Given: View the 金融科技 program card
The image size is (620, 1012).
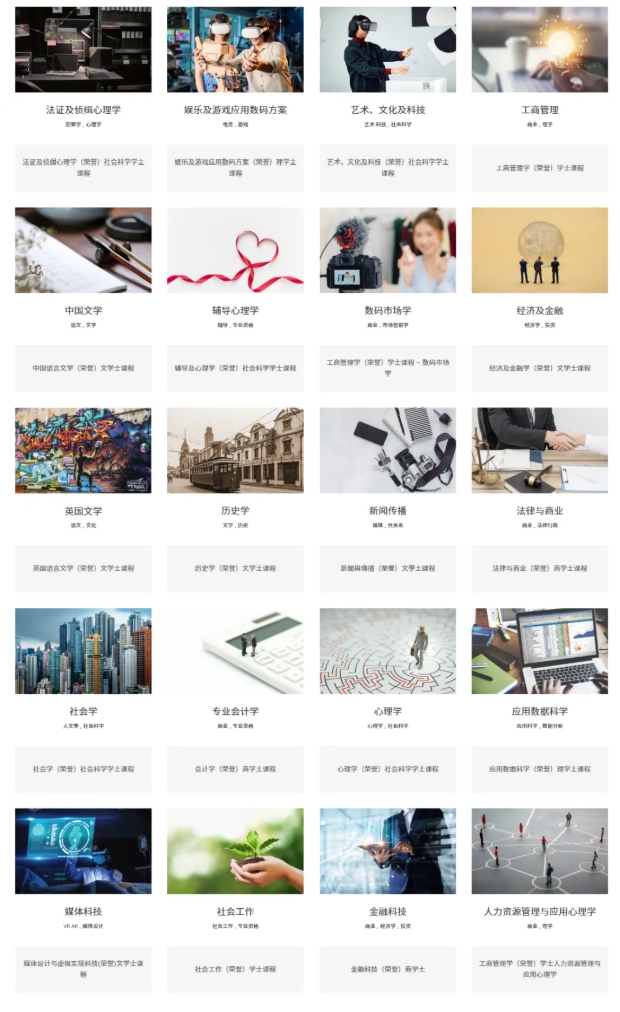Looking at the screenshot, I should [387, 911].
